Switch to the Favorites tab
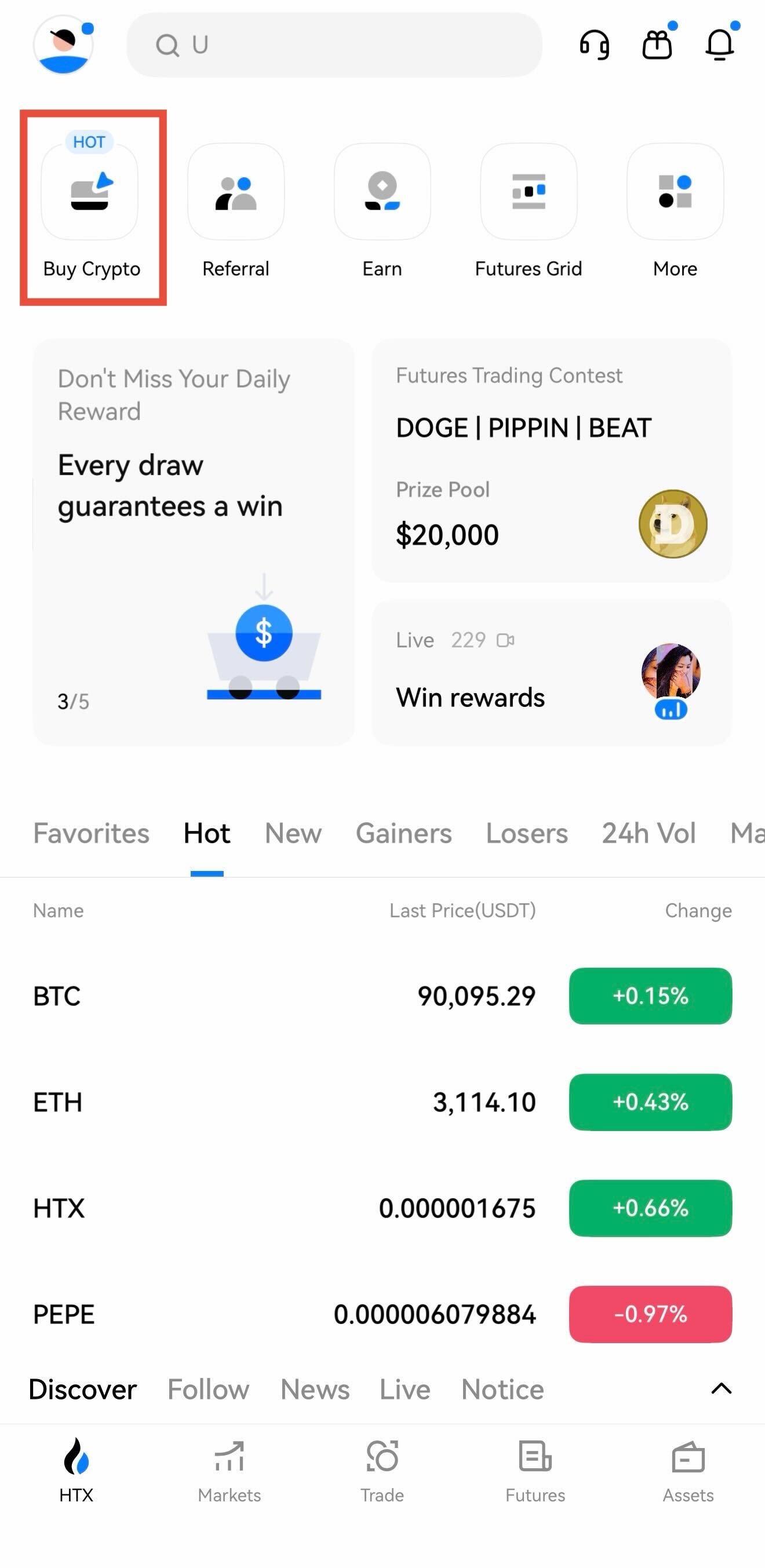Image resolution: width=765 pixels, height=1568 pixels. pos(92,833)
